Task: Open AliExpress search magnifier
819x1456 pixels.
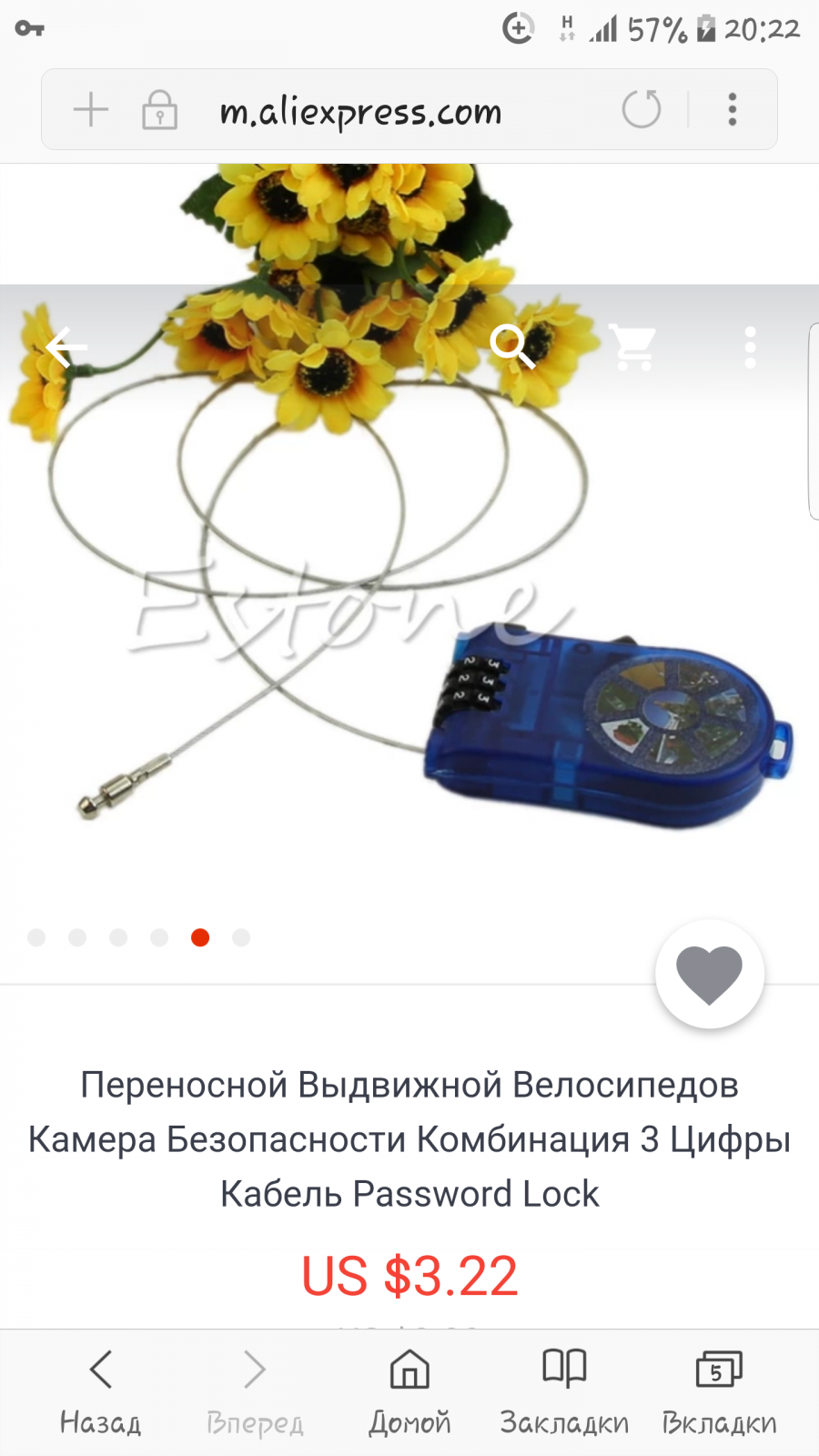Action: pos(512,347)
